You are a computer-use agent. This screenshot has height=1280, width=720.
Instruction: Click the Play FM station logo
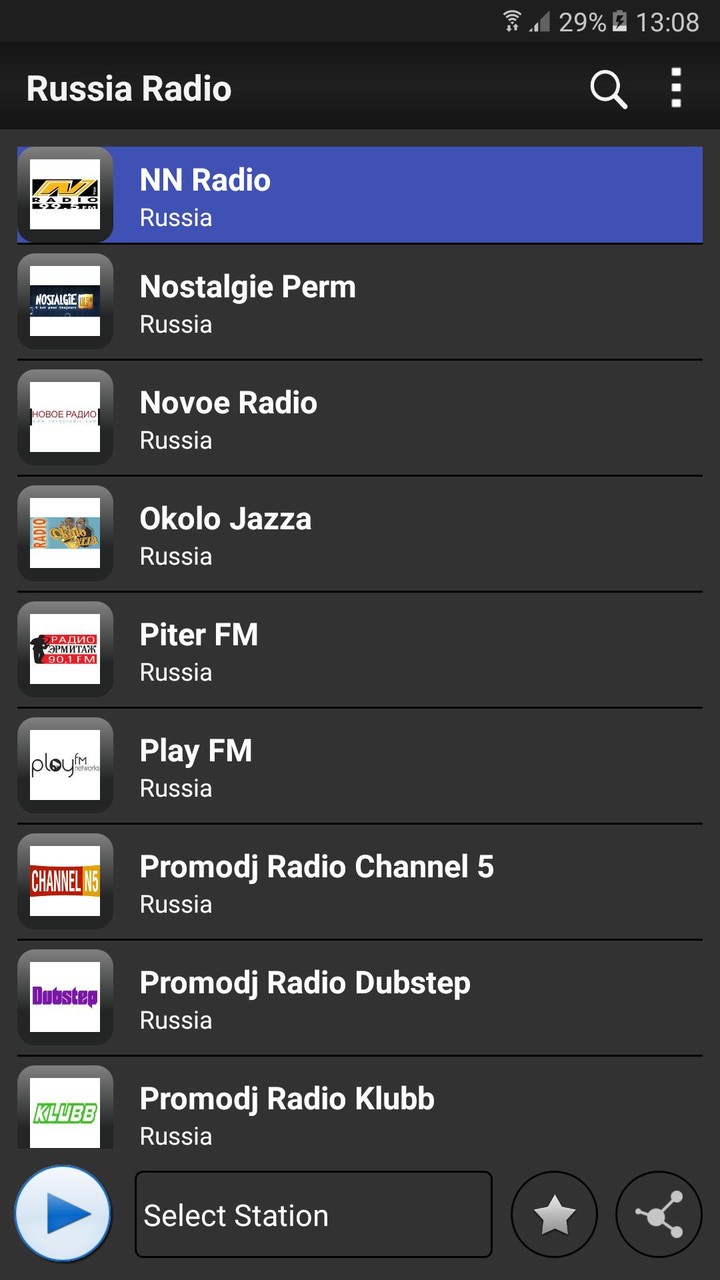point(64,765)
